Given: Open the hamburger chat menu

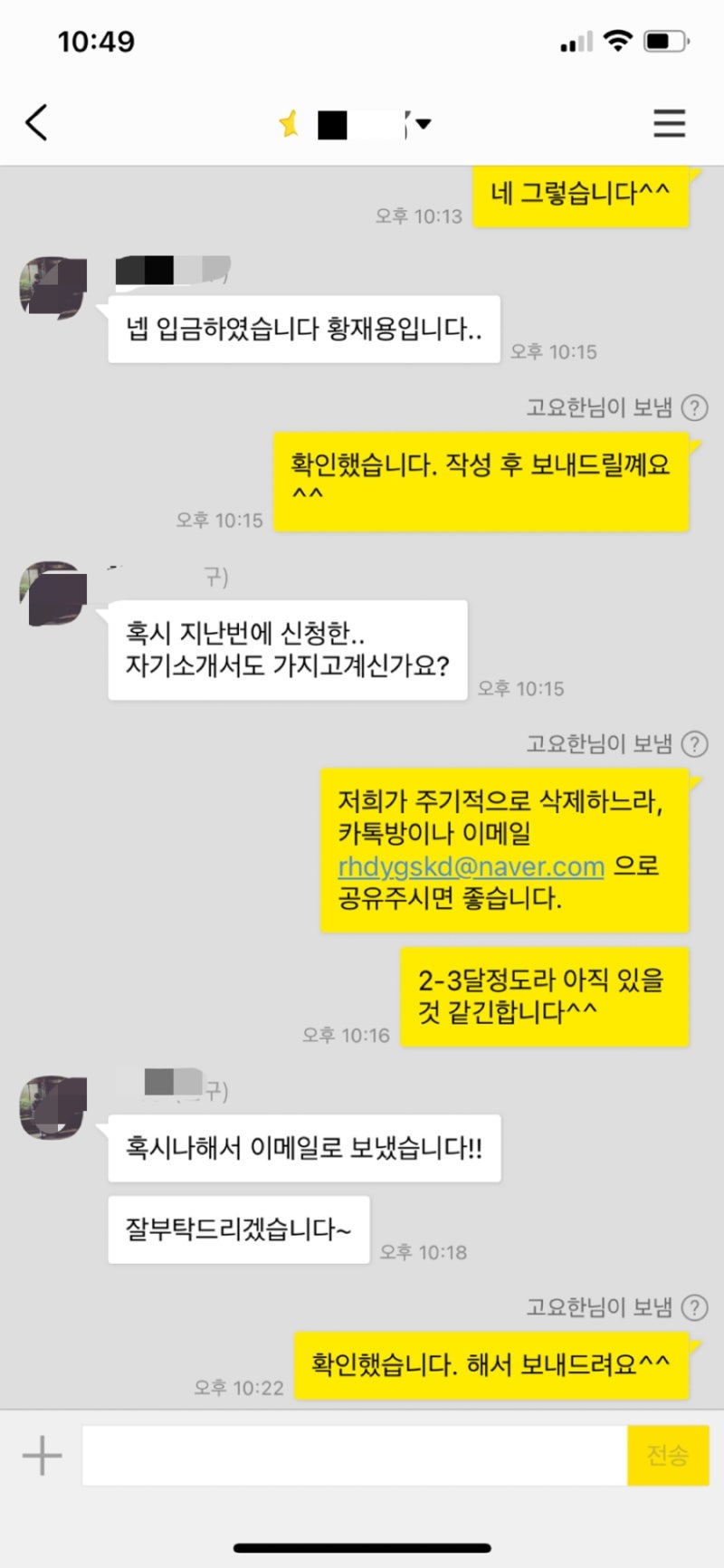Looking at the screenshot, I should [x=669, y=123].
